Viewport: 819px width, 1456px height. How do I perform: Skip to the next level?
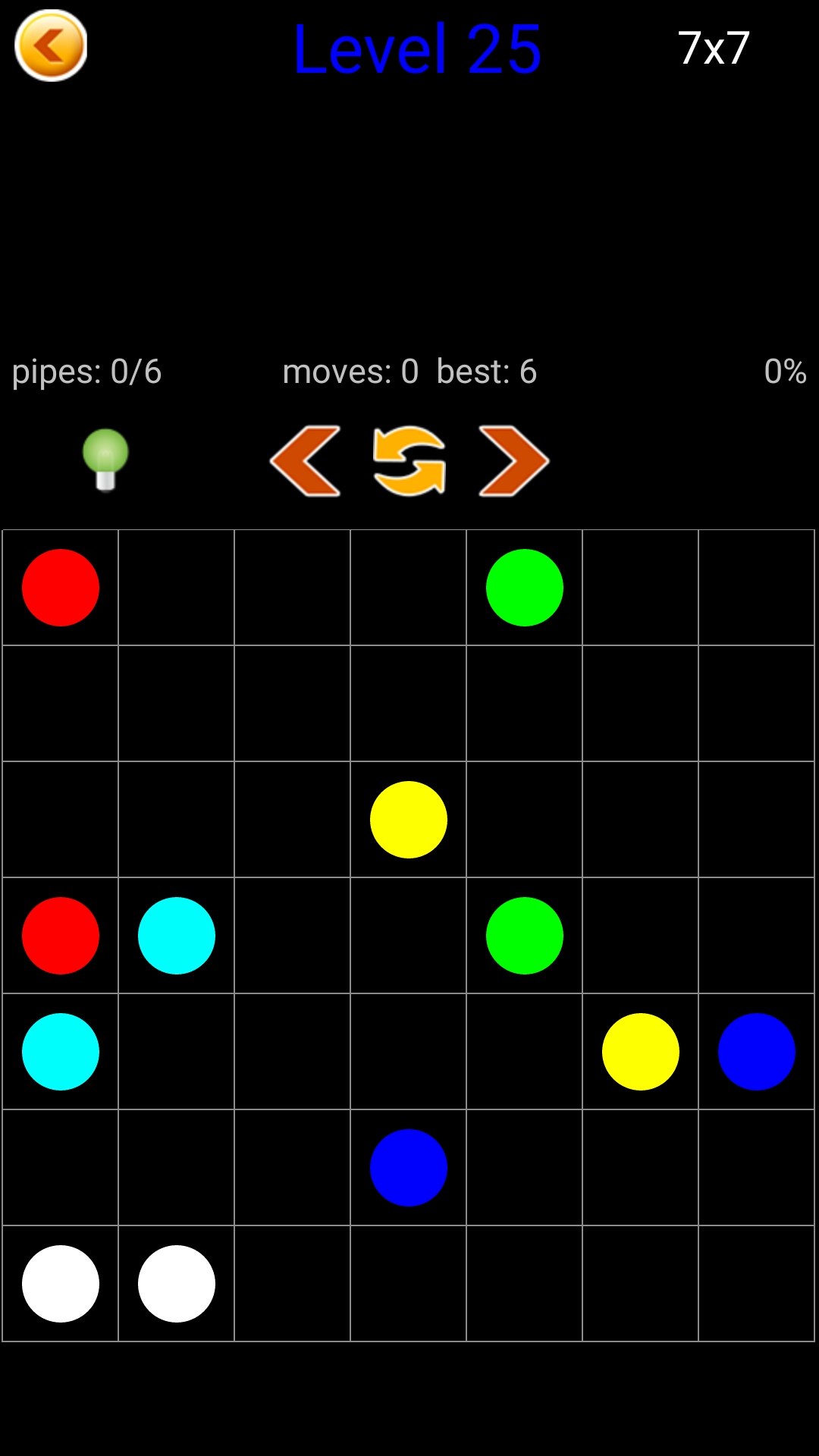point(513,461)
